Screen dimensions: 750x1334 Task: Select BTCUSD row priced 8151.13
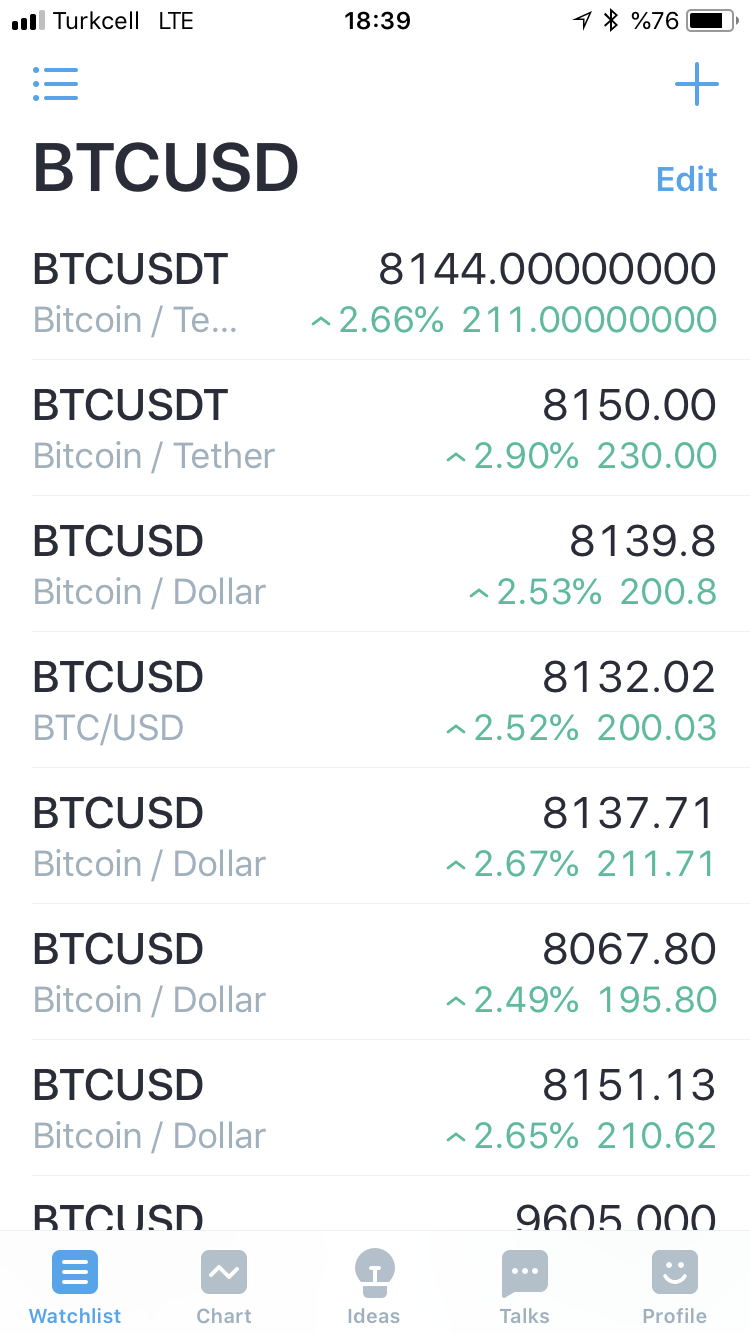(x=375, y=1109)
